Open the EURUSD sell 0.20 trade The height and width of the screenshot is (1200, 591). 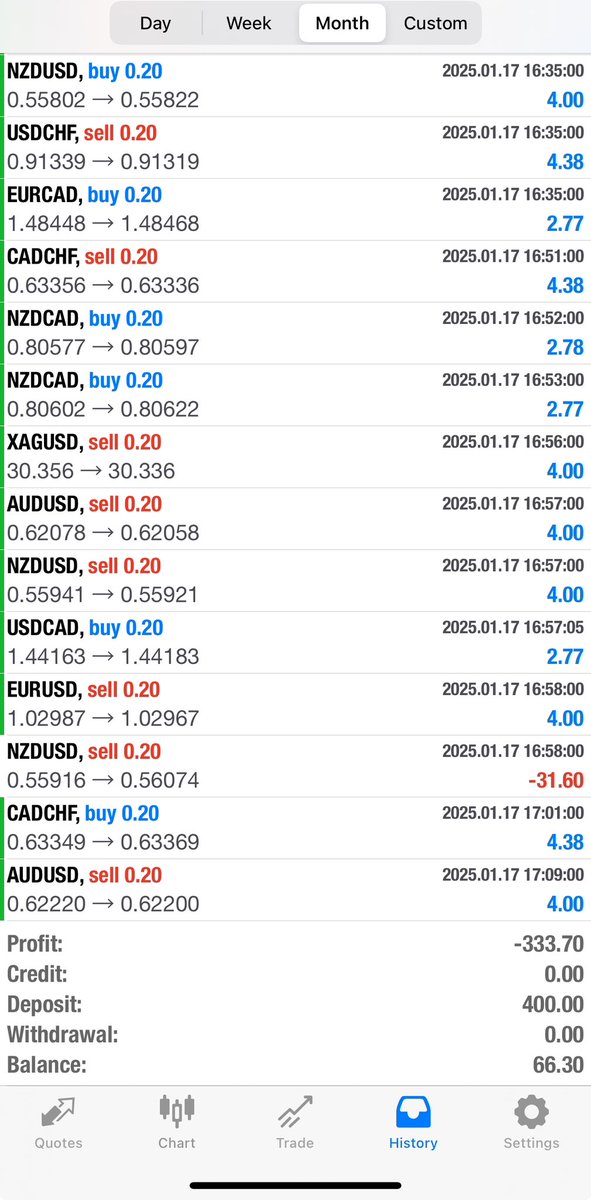click(x=295, y=705)
